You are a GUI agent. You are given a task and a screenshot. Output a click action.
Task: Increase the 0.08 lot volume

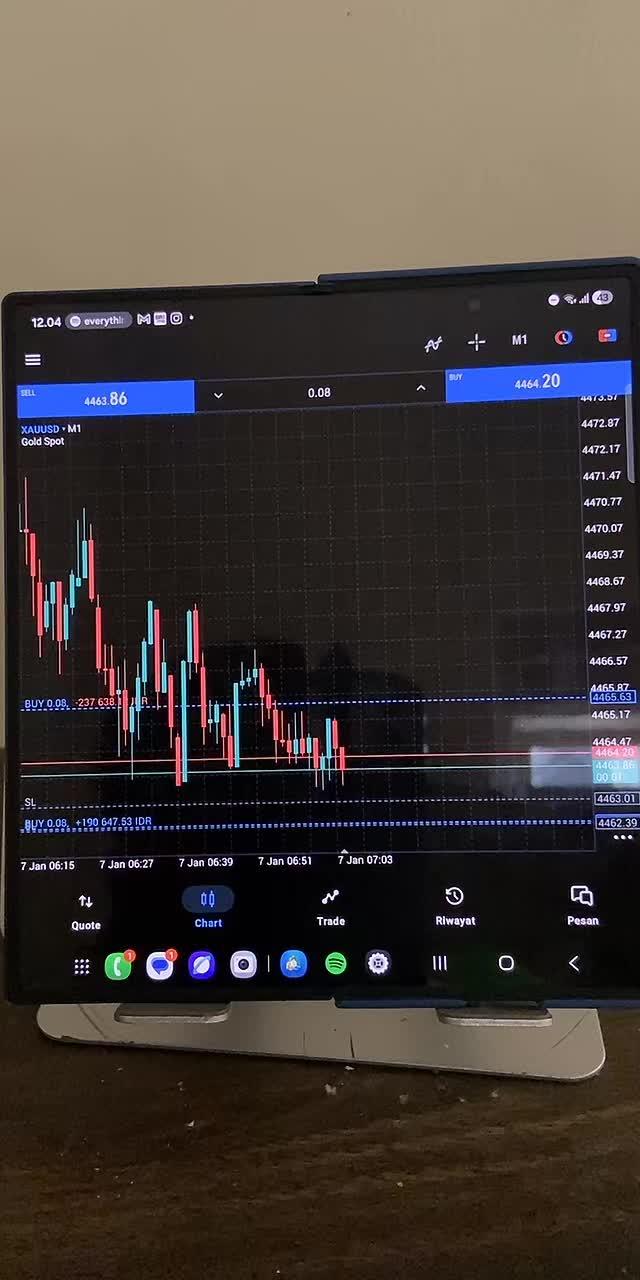tap(421, 389)
